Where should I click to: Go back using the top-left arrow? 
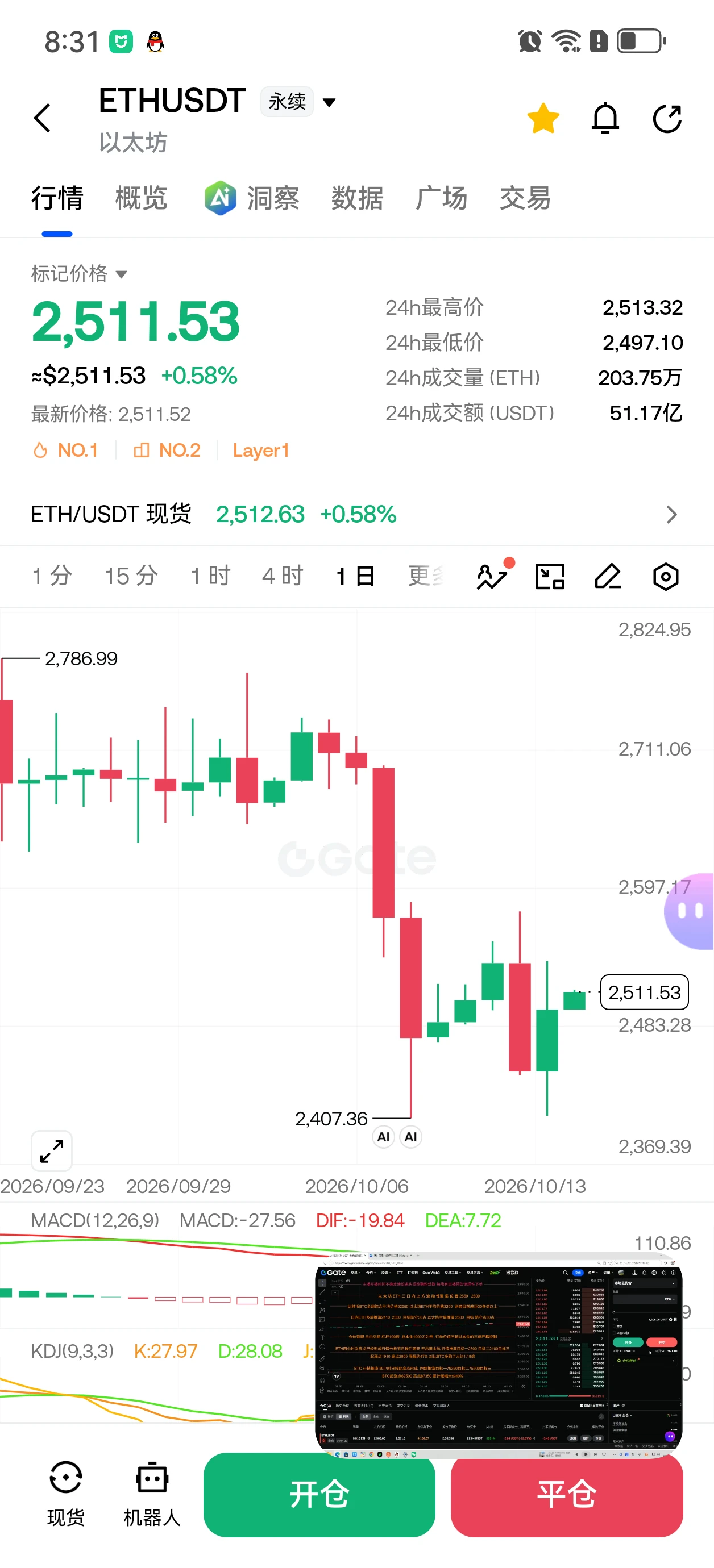click(x=42, y=118)
